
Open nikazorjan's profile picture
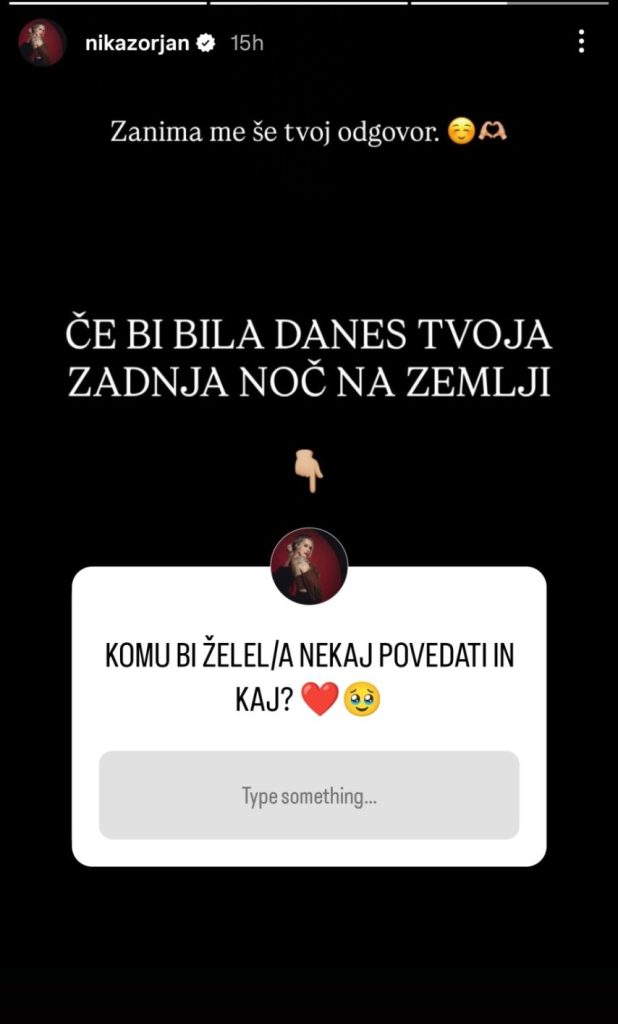[x=42, y=42]
